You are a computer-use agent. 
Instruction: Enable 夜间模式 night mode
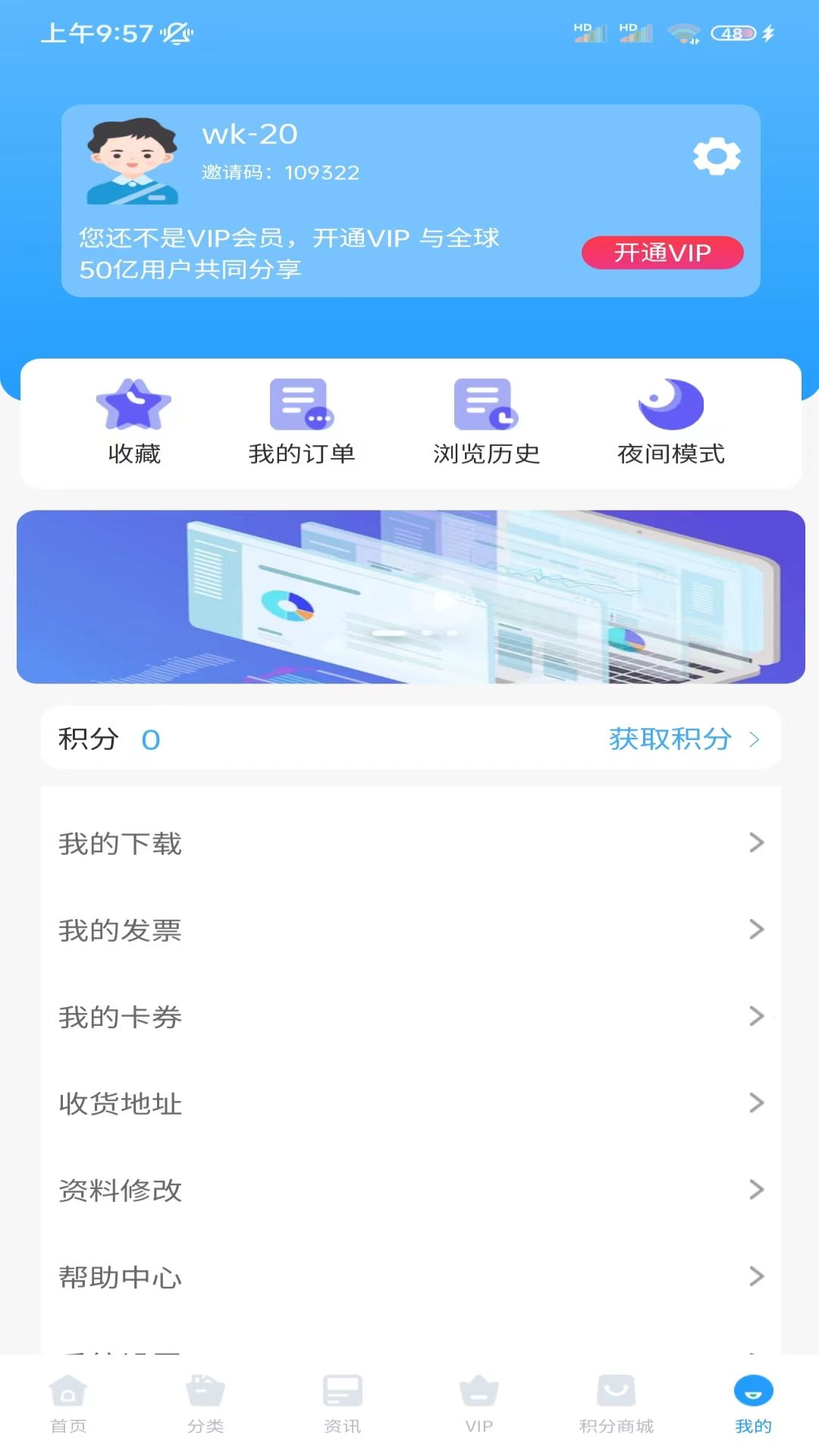click(x=670, y=422)
